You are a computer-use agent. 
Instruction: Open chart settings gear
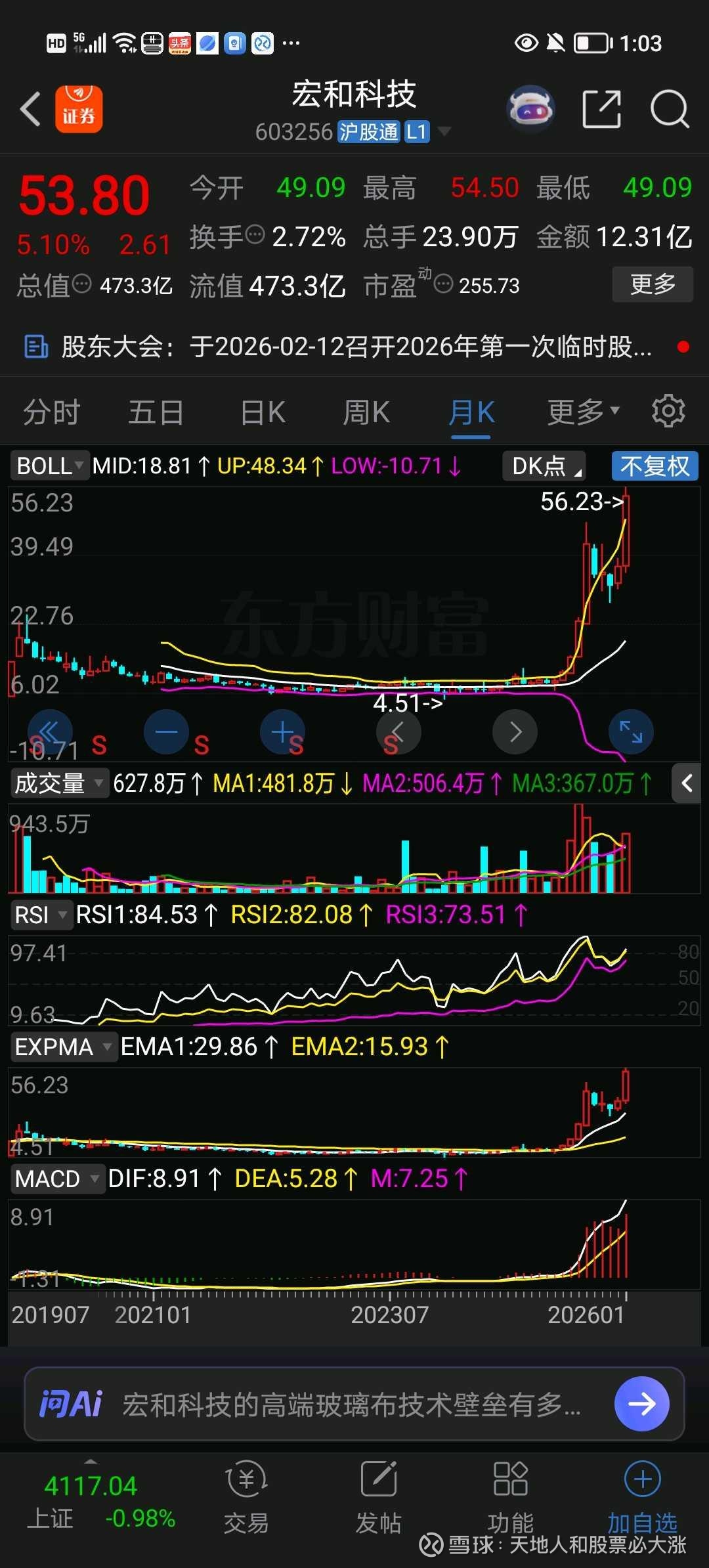(668, 412)
